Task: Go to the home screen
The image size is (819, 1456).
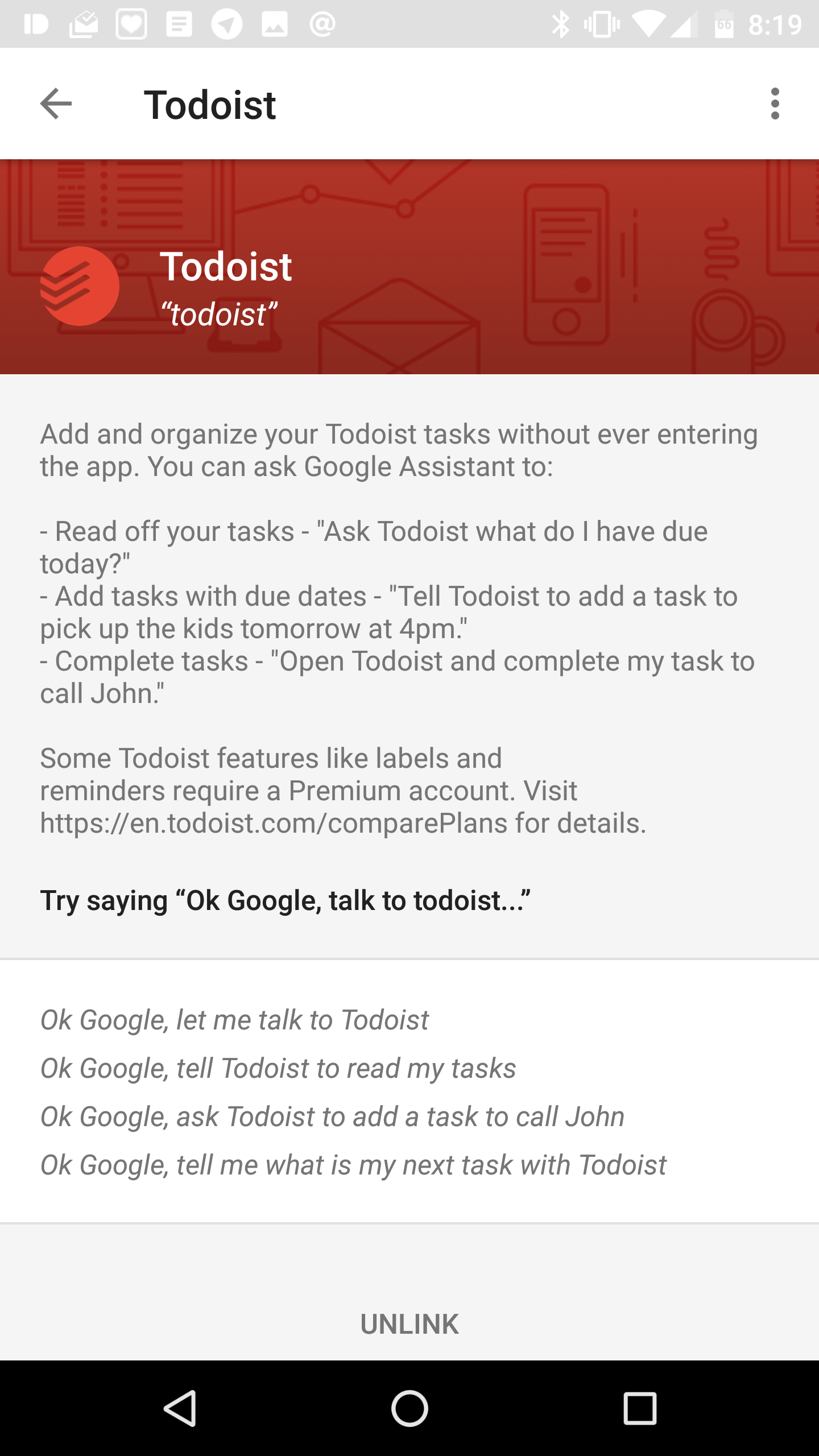Action: point(409,1409)
